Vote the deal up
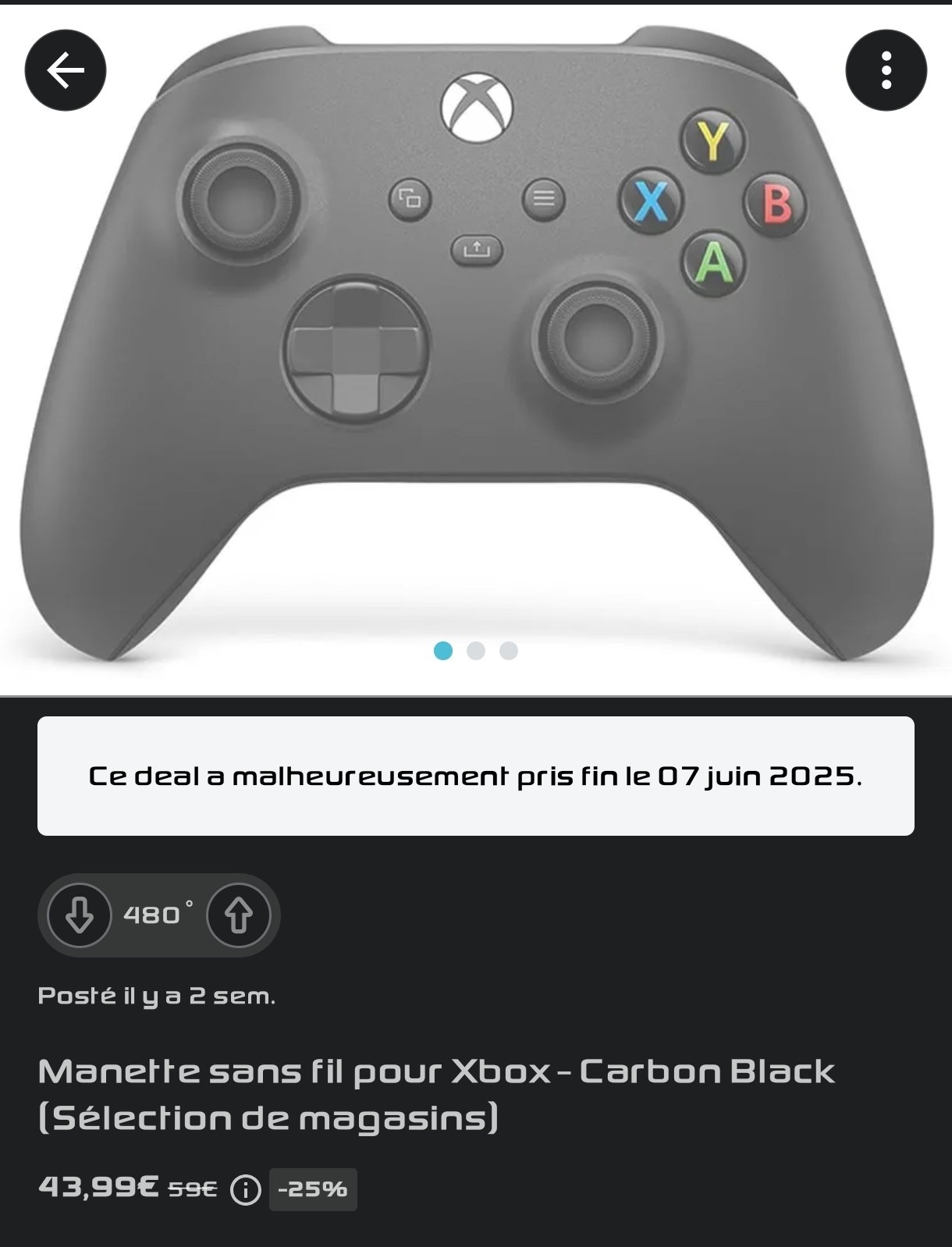 (239, 915)
